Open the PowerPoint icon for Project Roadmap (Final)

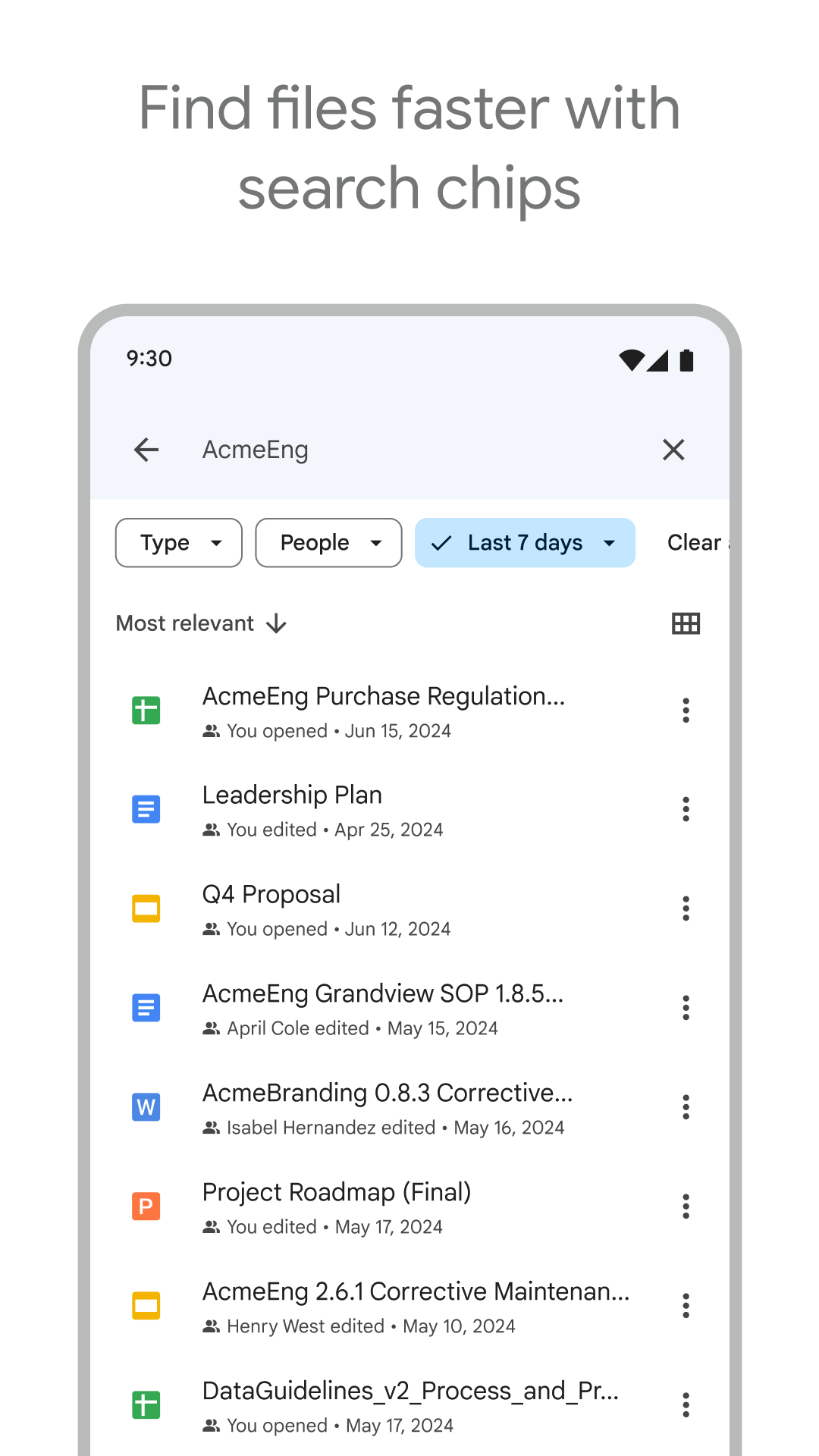pyautogui.click(x=146, y=1206)
